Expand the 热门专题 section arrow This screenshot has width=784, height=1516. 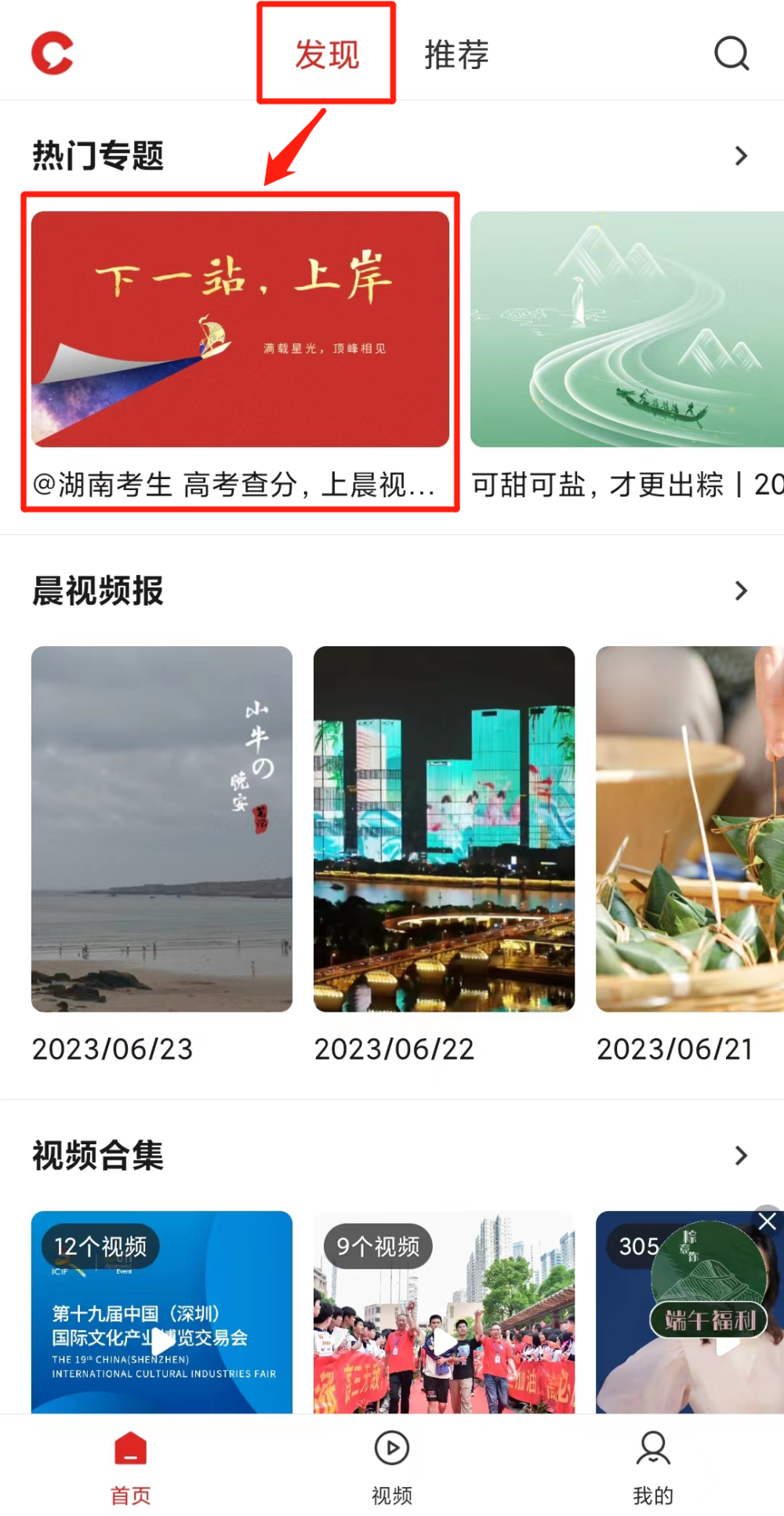(x=741, y=156)
